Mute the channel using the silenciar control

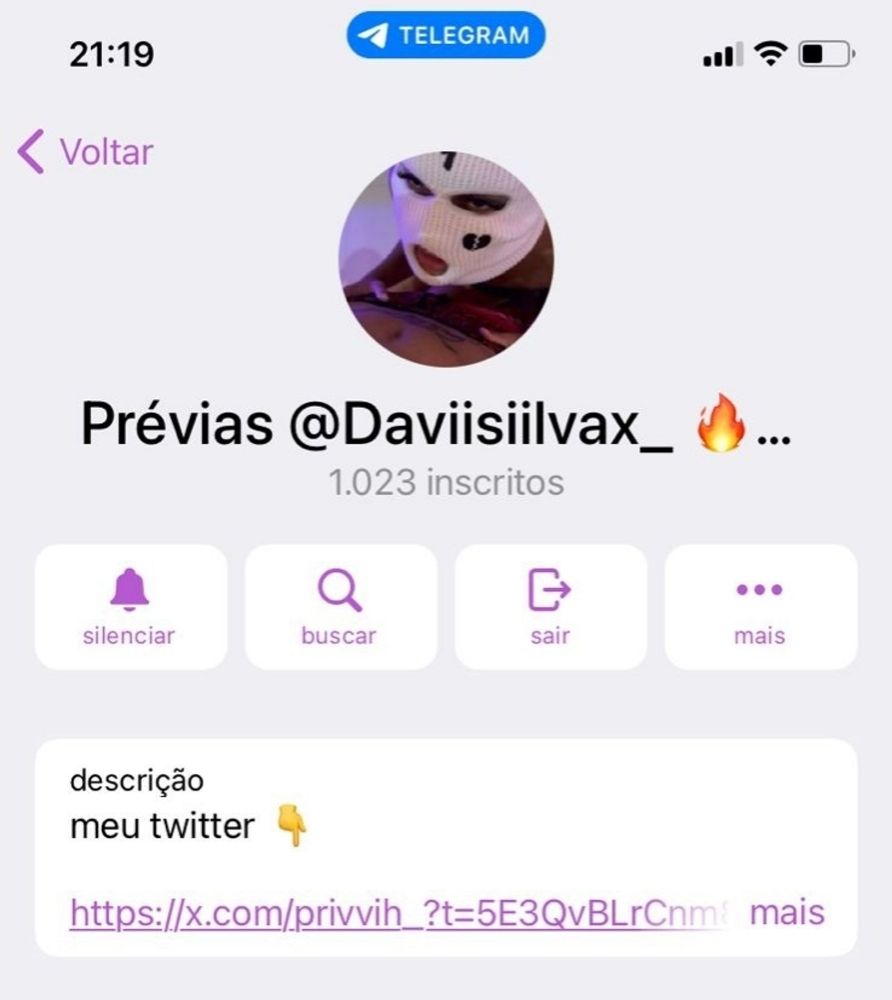pos(131,607)
